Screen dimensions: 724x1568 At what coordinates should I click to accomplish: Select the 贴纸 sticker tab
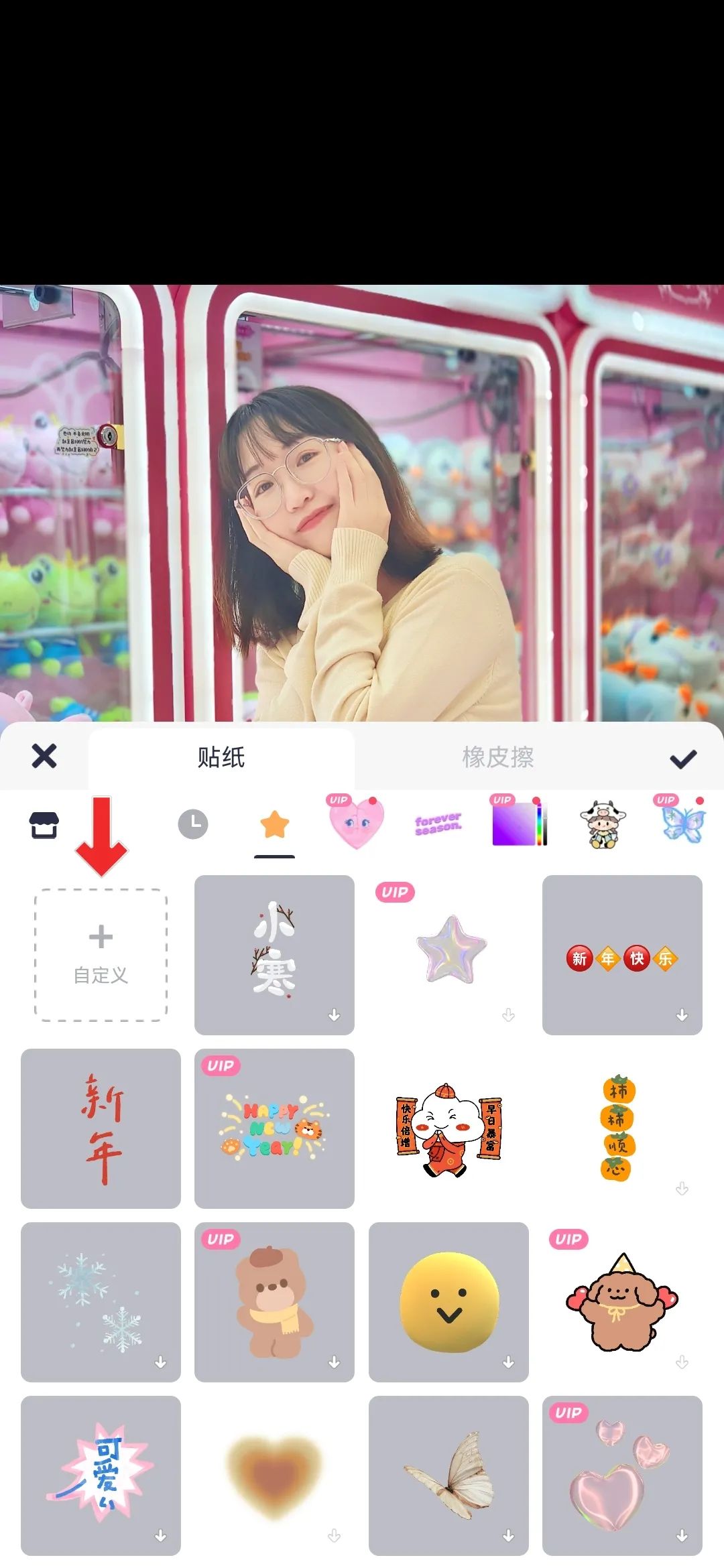[221, 757]
